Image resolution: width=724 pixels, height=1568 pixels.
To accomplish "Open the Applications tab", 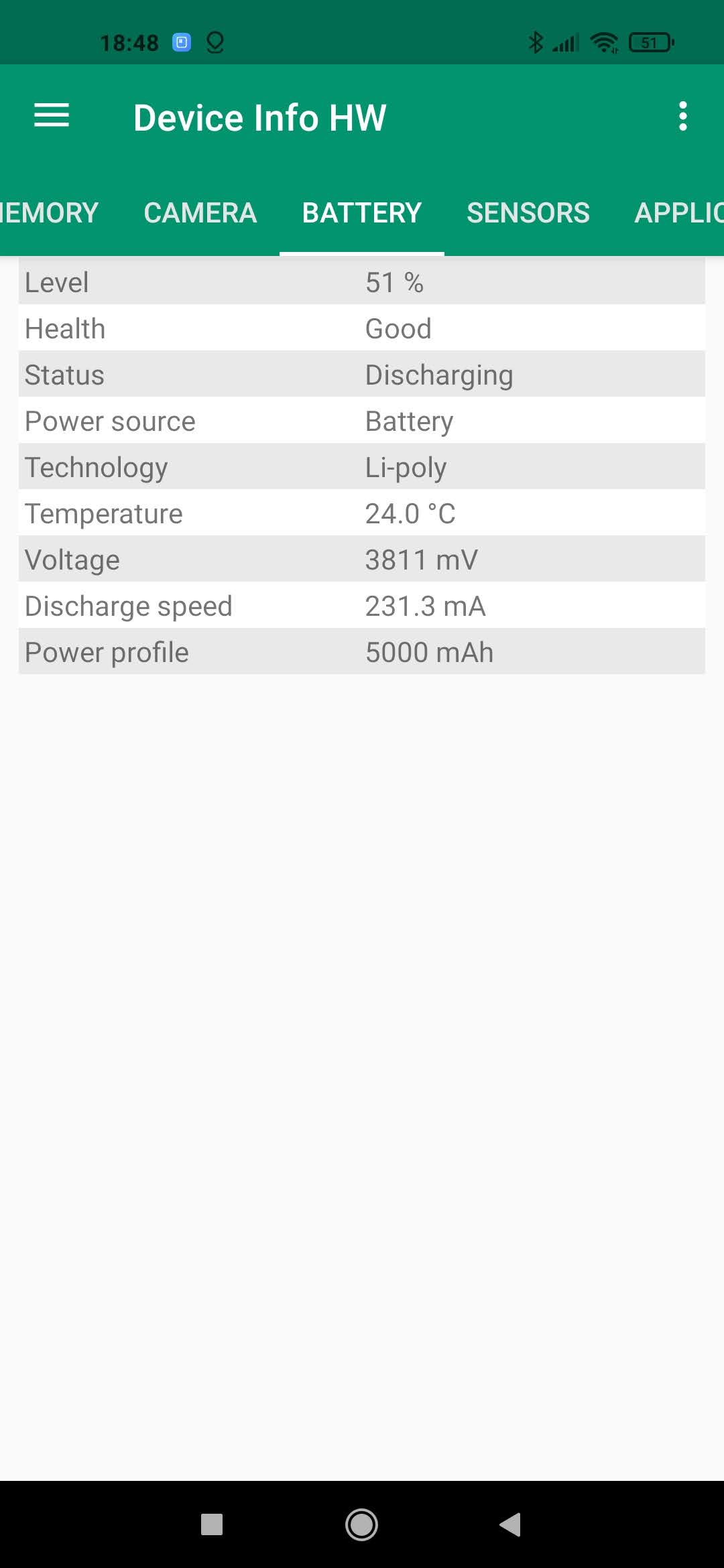I will [x=678, y=213].
